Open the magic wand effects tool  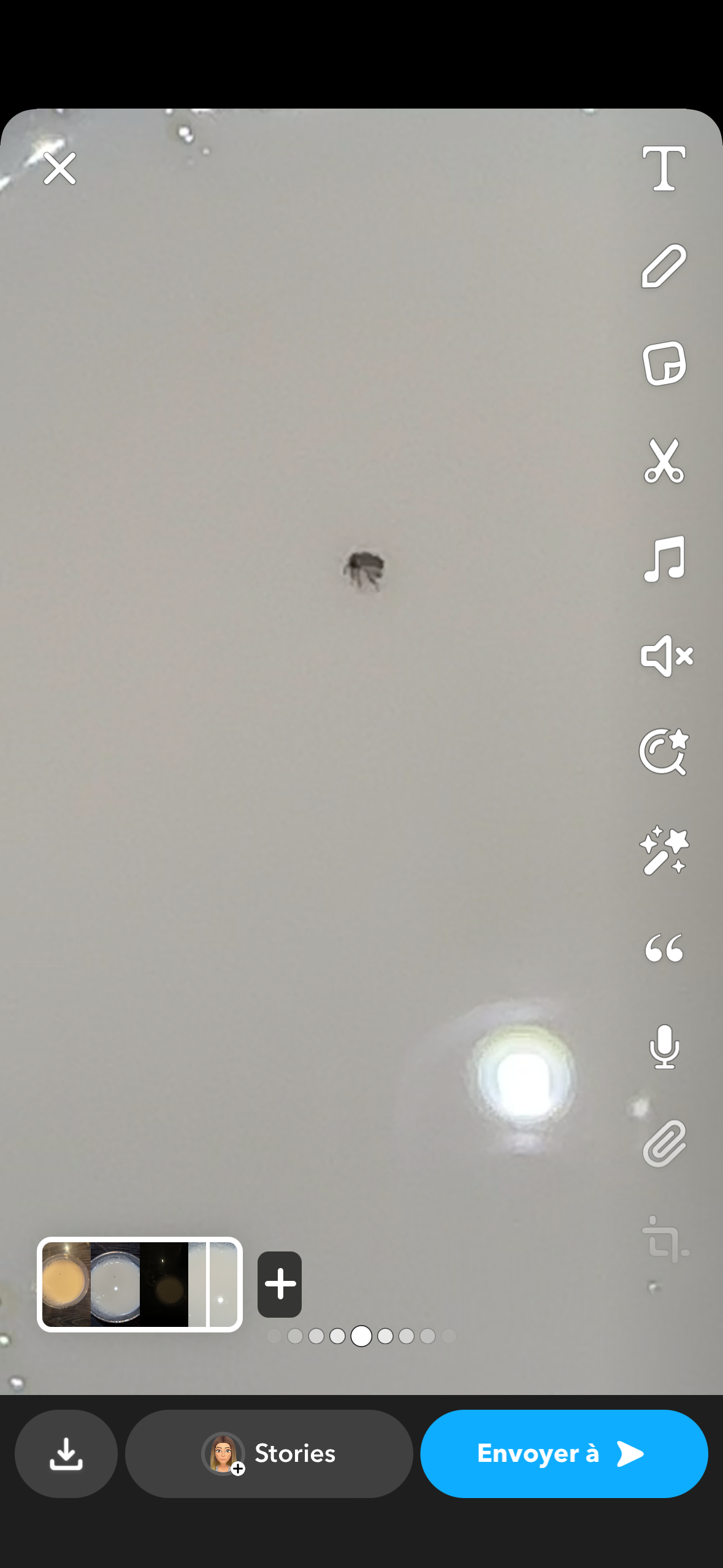(664, 850)
